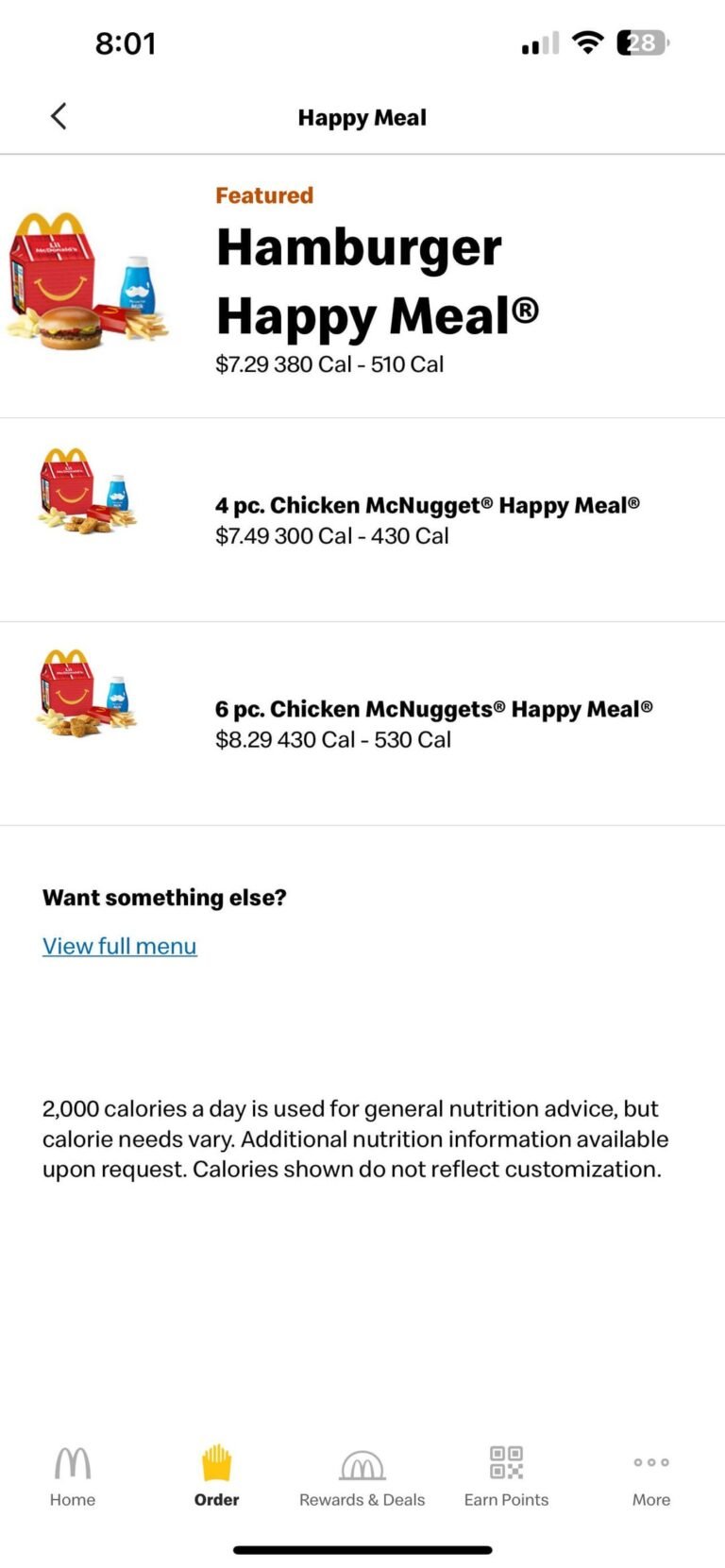Select the Home icon in bottom navigation

pyautogui.click(x=72, y=1461)
